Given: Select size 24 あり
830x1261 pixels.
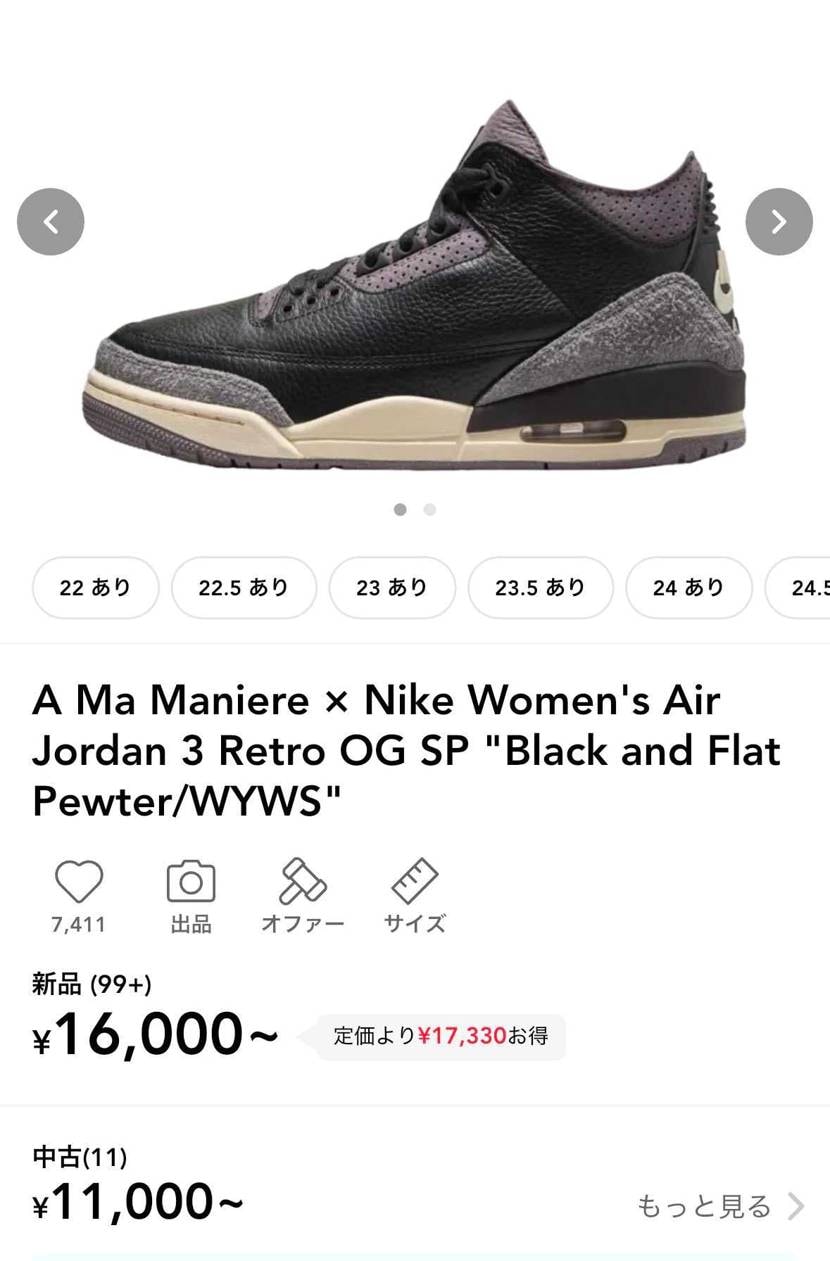Looking at the screenshot, I should pyautogui.click(x=688, y=588).
